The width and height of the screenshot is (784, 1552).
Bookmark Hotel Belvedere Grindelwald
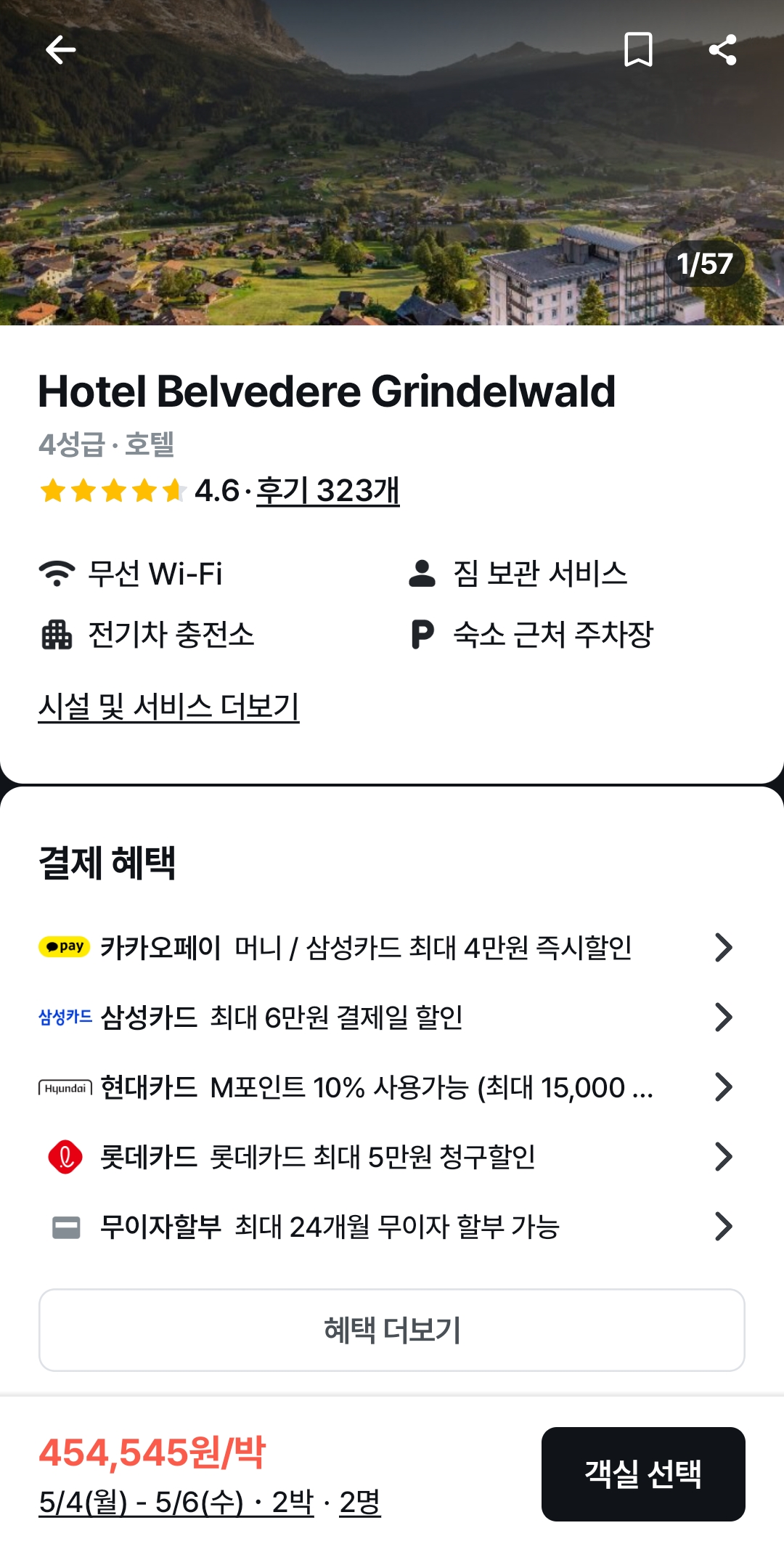638,50
